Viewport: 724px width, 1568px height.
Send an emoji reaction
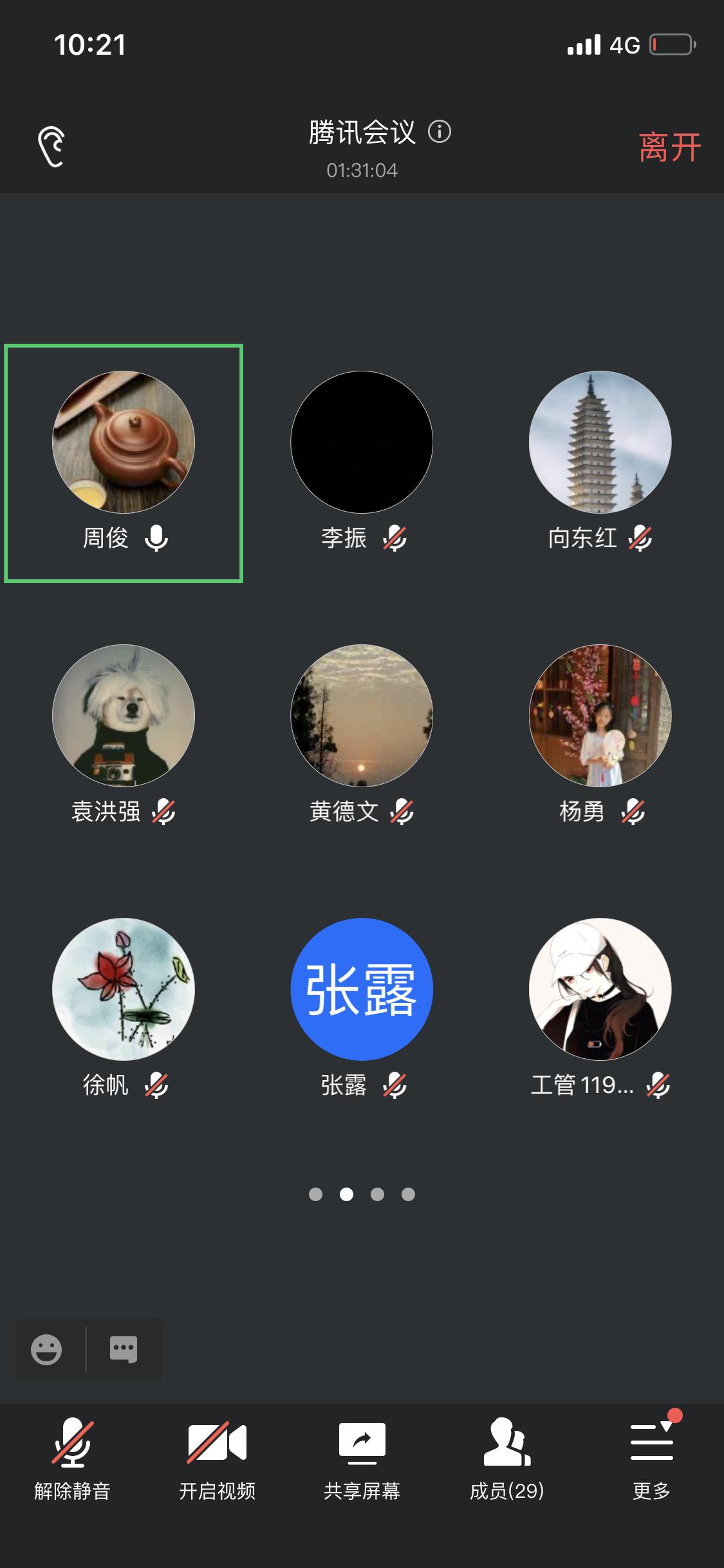pos(46,1349)
